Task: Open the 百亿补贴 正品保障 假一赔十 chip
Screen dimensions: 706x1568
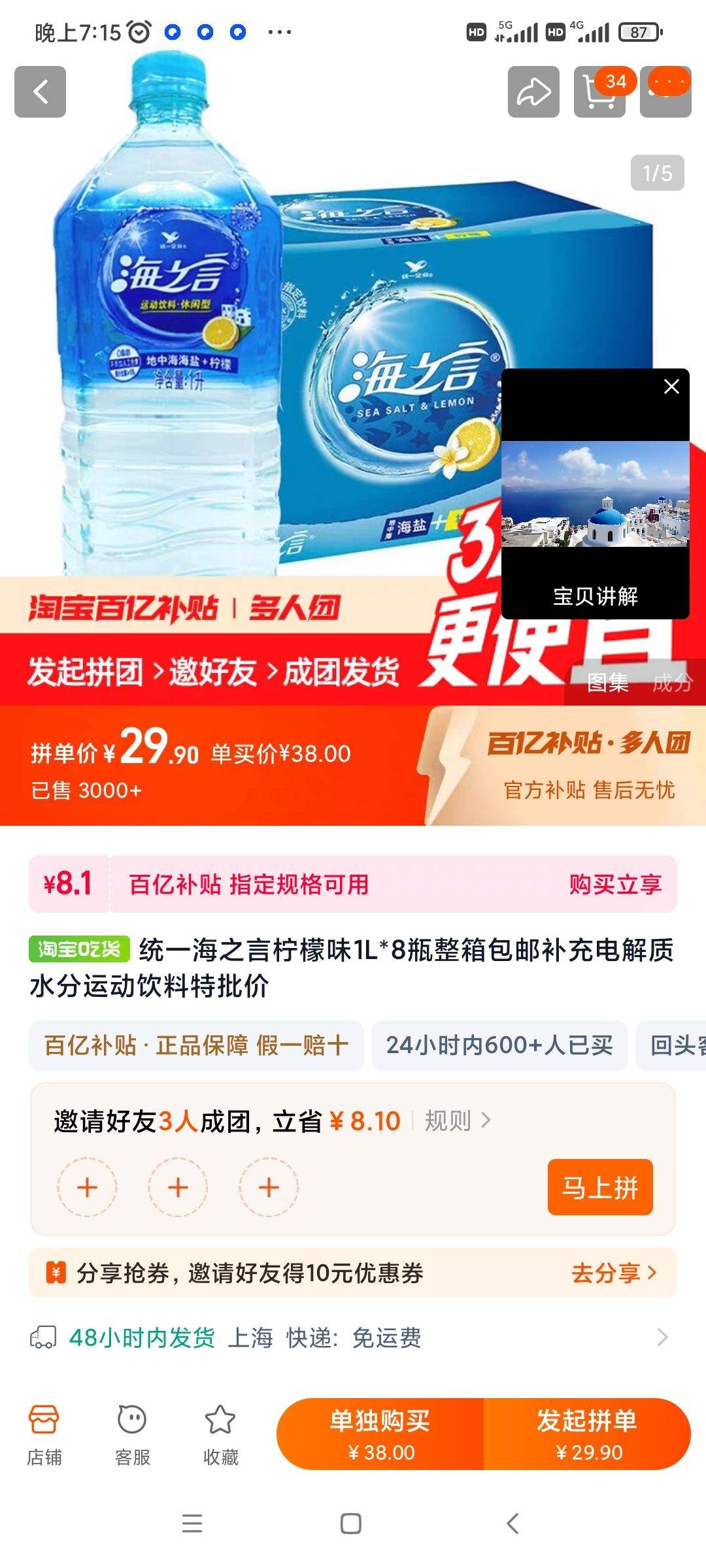Action: tap(196, 1045)
